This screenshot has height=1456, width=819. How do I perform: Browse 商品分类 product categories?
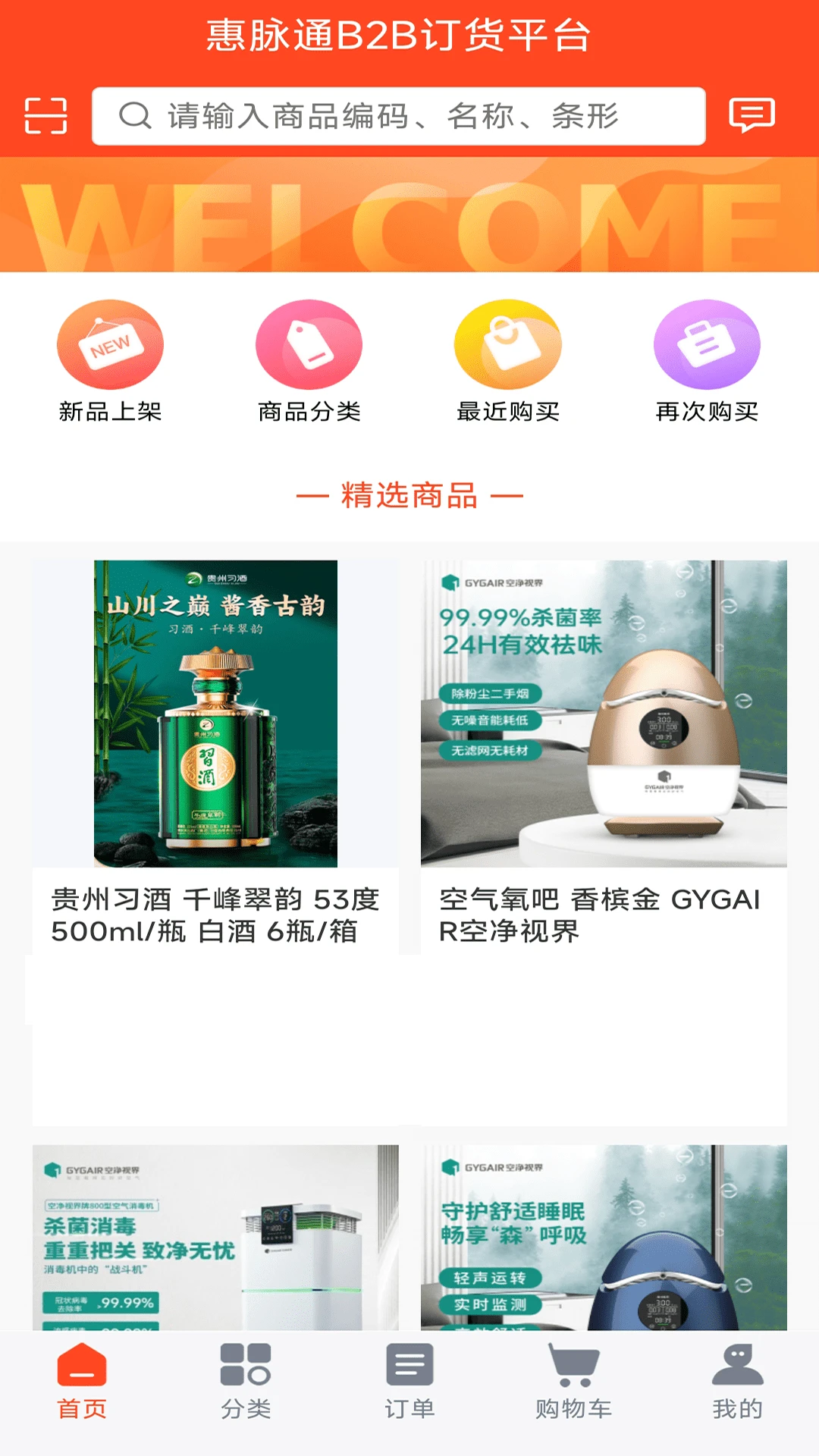click(309, 361)
